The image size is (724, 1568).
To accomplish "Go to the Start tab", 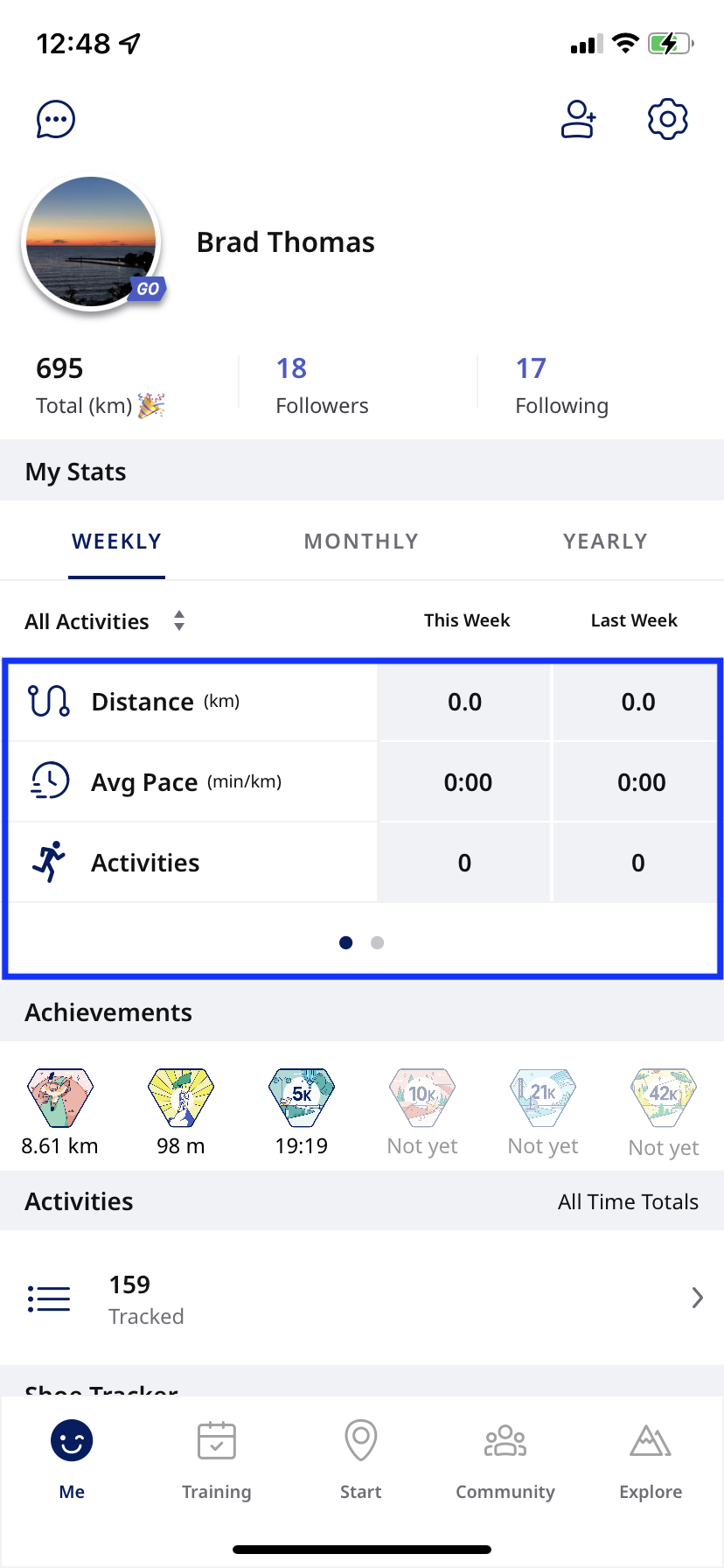I will click(360, 1459).
